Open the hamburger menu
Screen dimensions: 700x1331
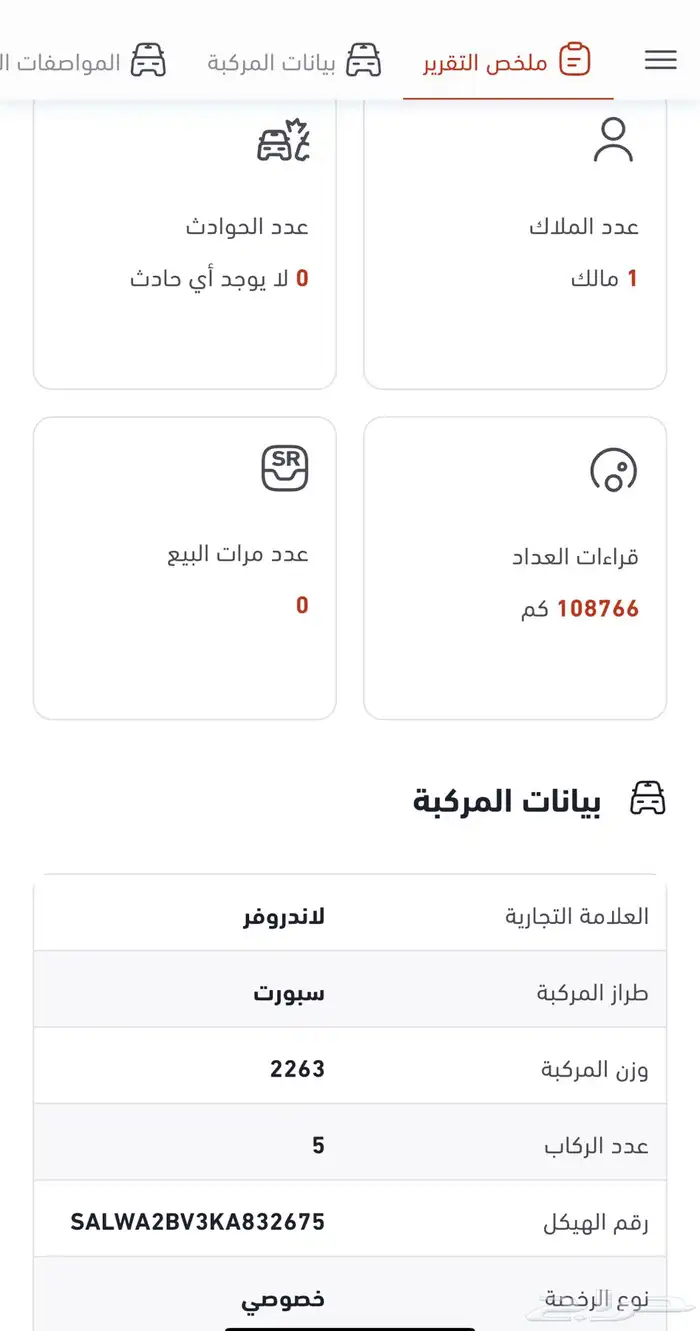[660, 60]
